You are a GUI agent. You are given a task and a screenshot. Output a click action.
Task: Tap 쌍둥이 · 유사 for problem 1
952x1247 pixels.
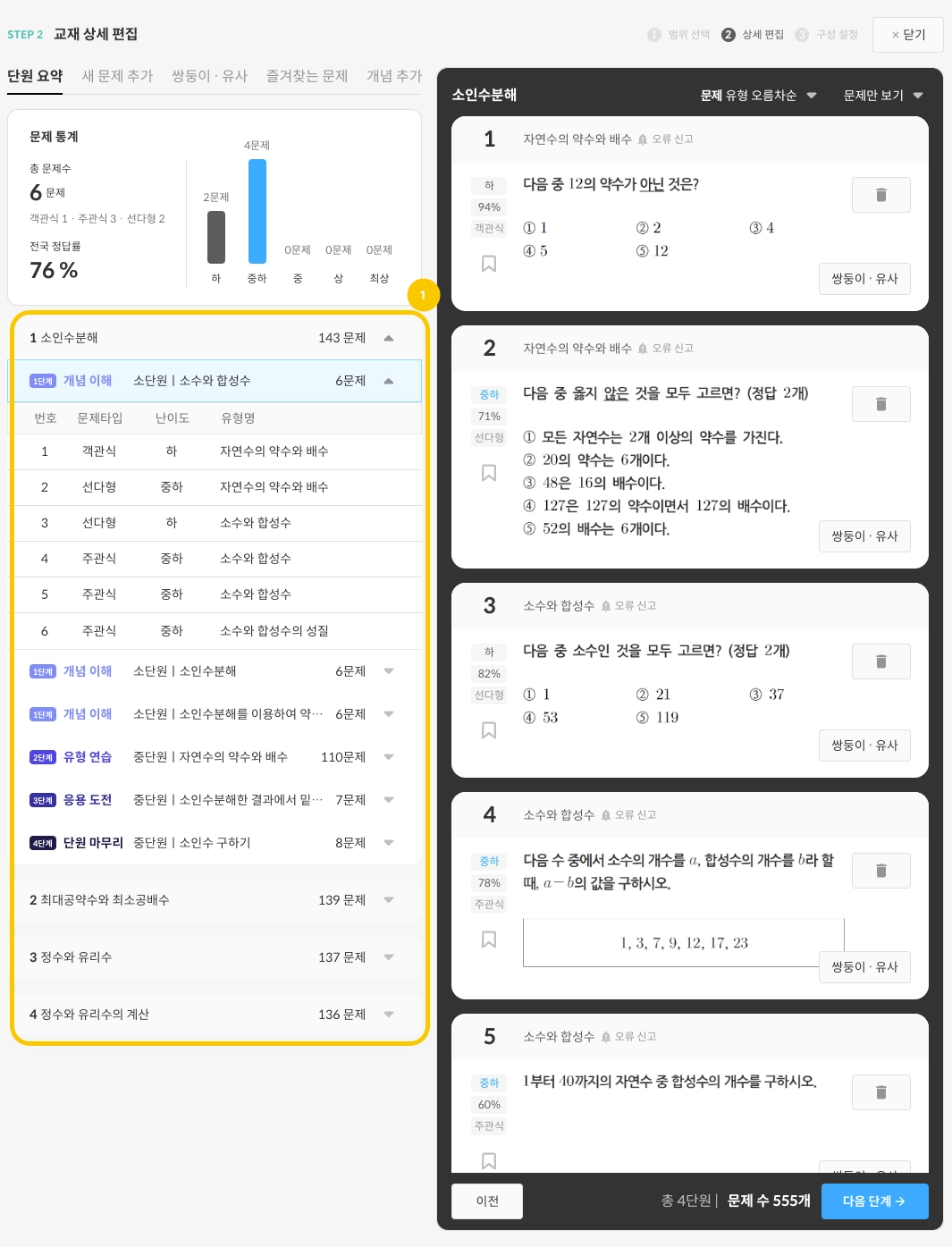(864, 279)
